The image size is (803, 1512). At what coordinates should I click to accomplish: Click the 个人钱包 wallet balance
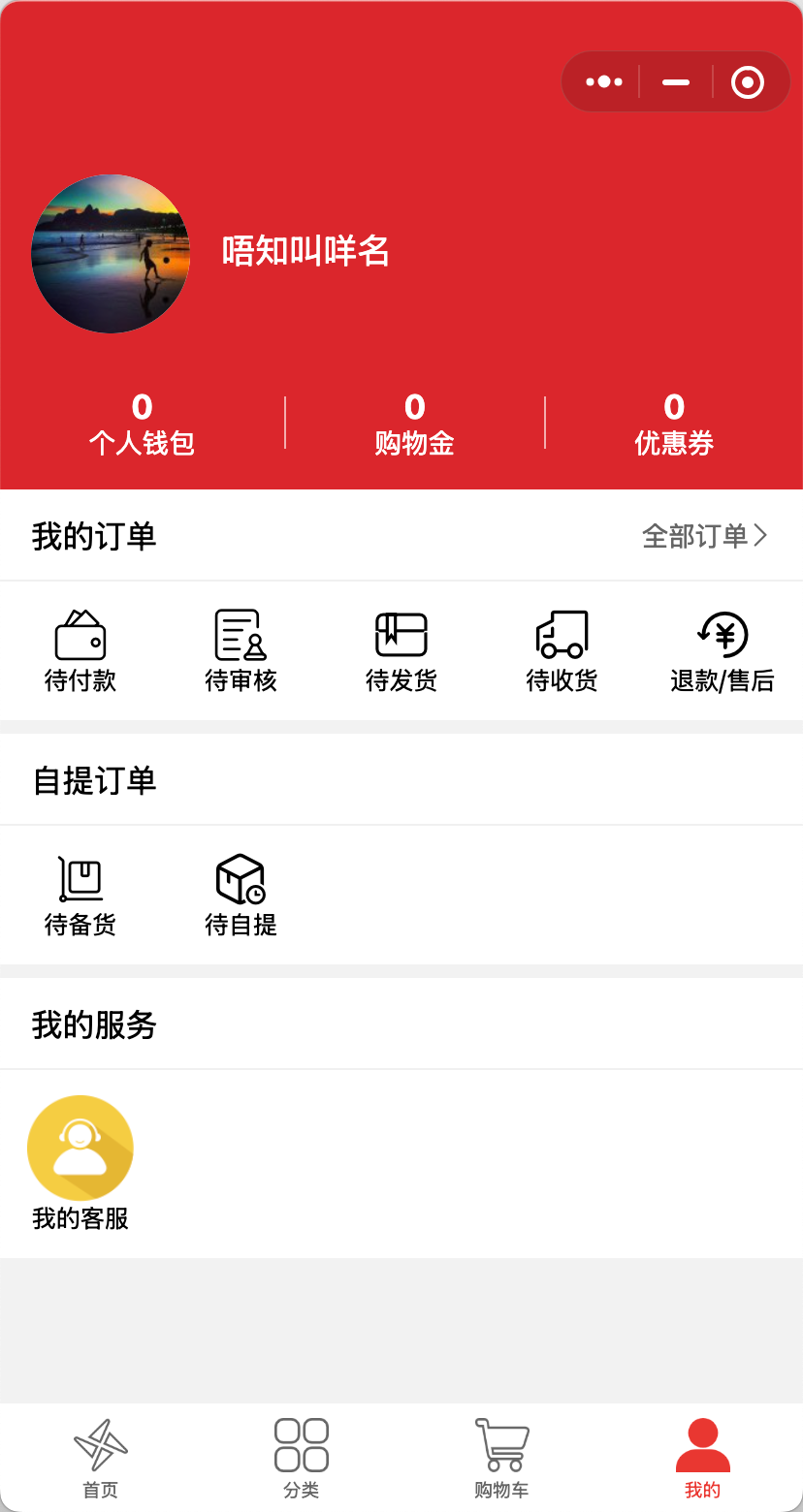click(143, 425)
